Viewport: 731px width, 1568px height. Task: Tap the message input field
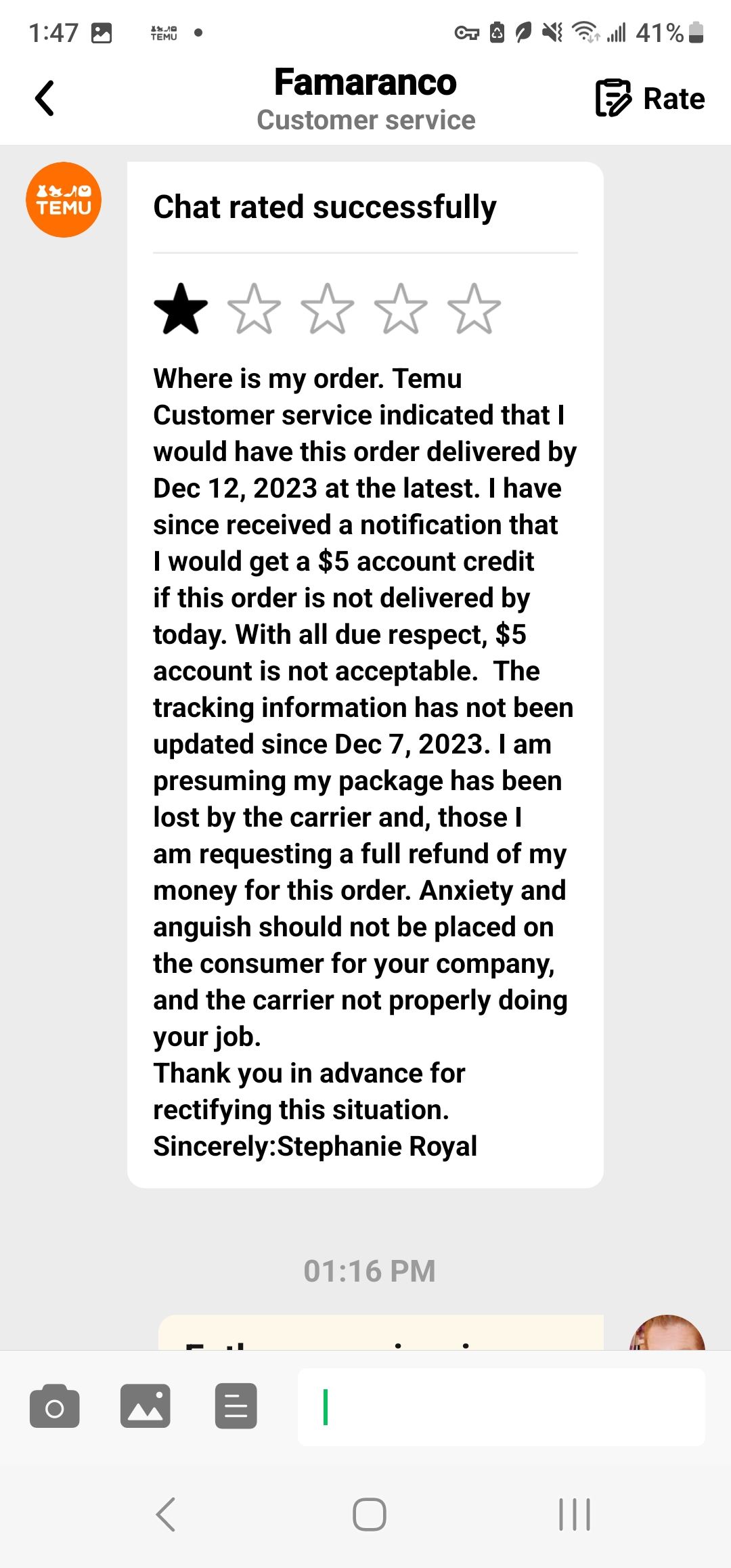(x=501, y=1407)
